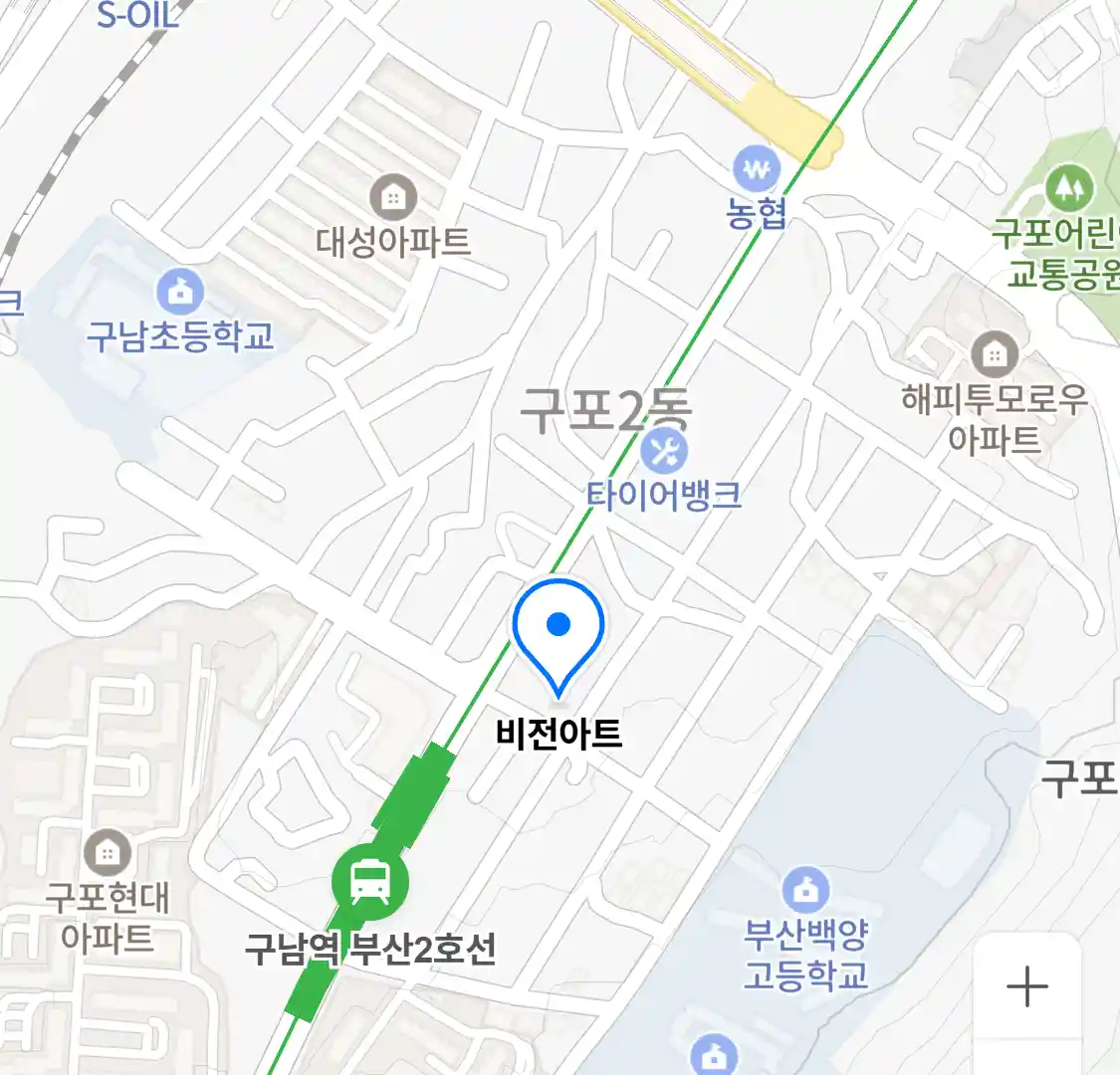The image size is (1120, 1075).
Task: Open the 구남초등학교 school marker
Action: (x=180, y=293)
